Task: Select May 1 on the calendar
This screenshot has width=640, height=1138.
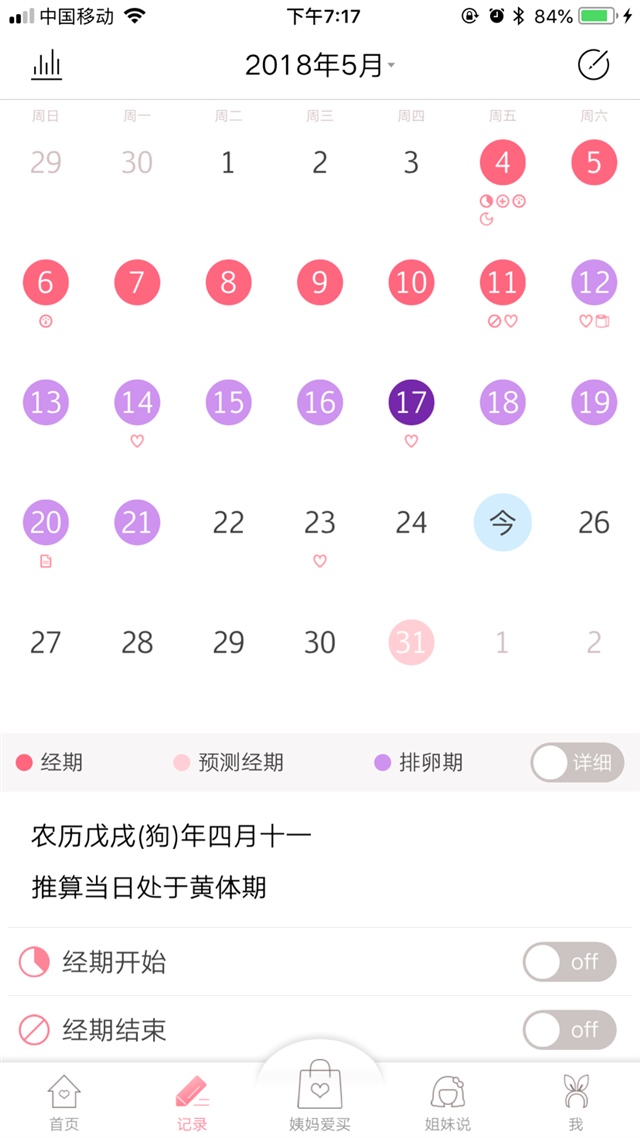Action: point(228,163)
